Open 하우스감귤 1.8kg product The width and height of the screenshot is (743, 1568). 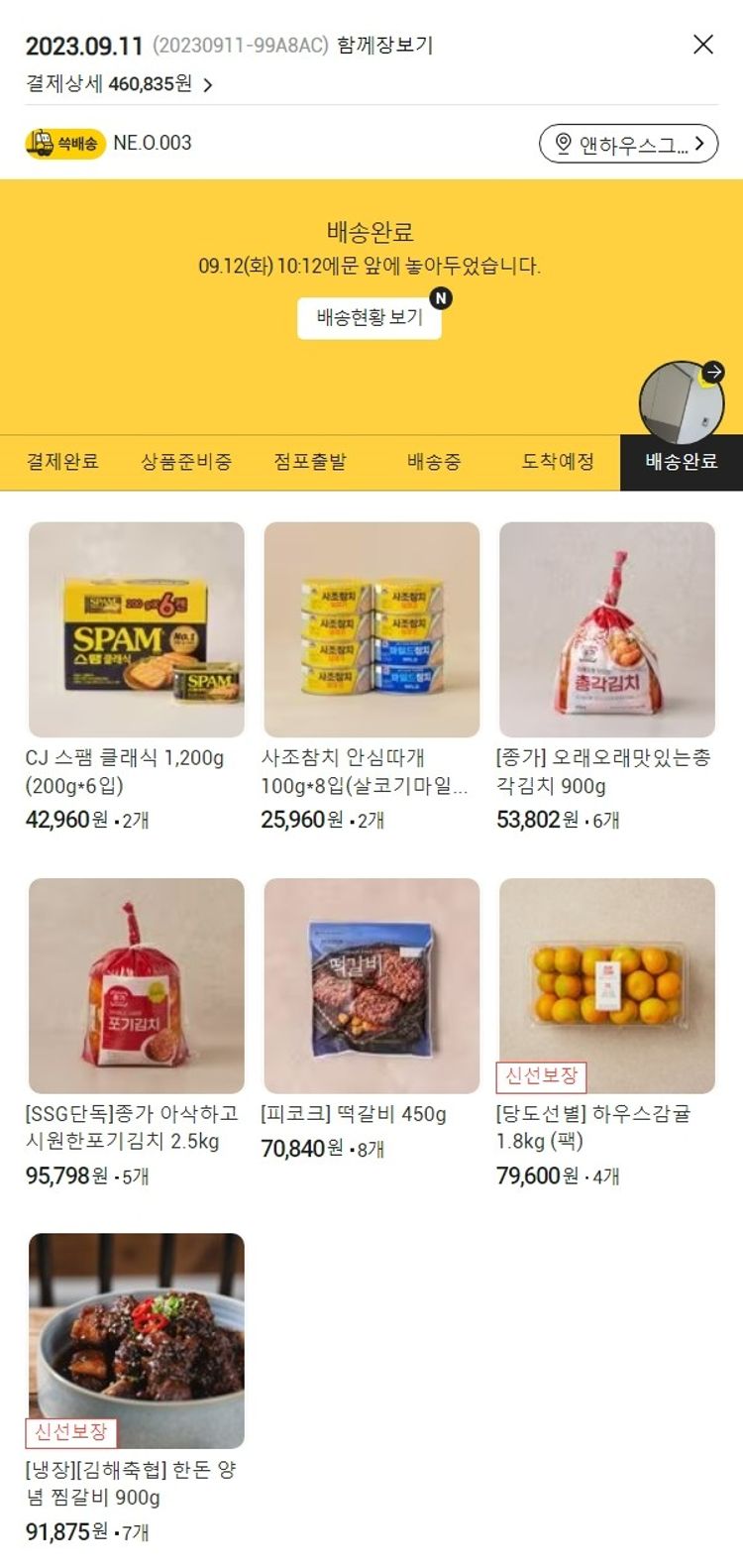point(607,986)
